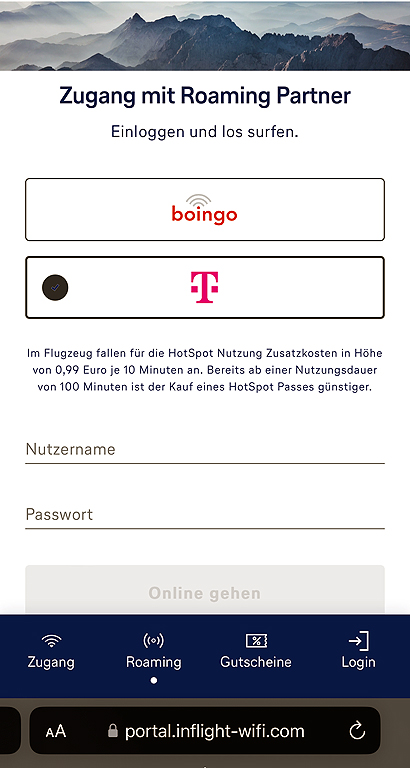
Task: Open the Gutscheine tab
Action: (x=256, y=651)
